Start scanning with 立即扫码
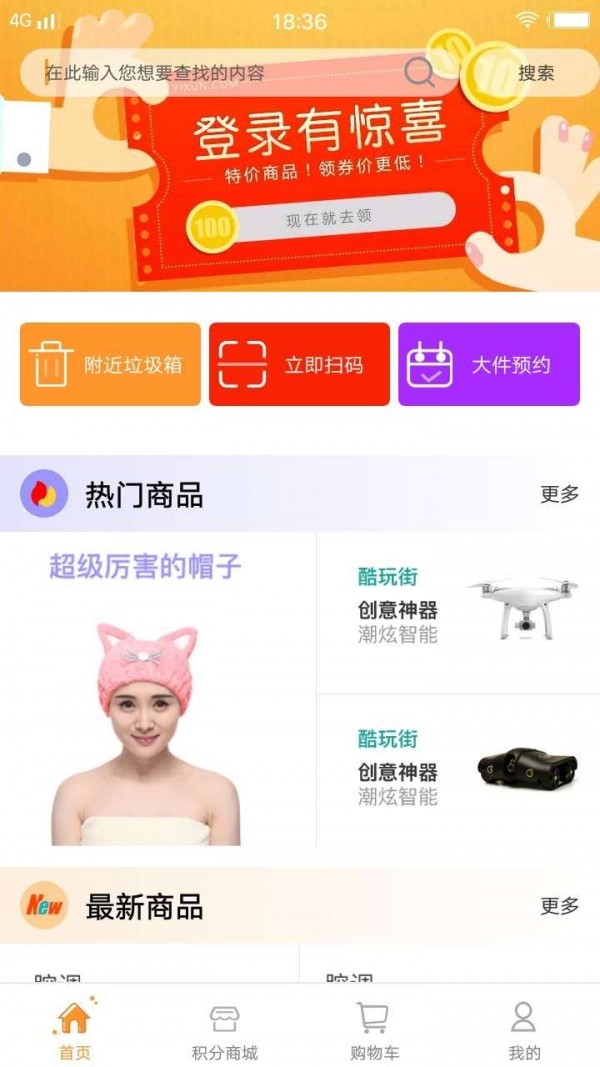 (x=299, y=364)
